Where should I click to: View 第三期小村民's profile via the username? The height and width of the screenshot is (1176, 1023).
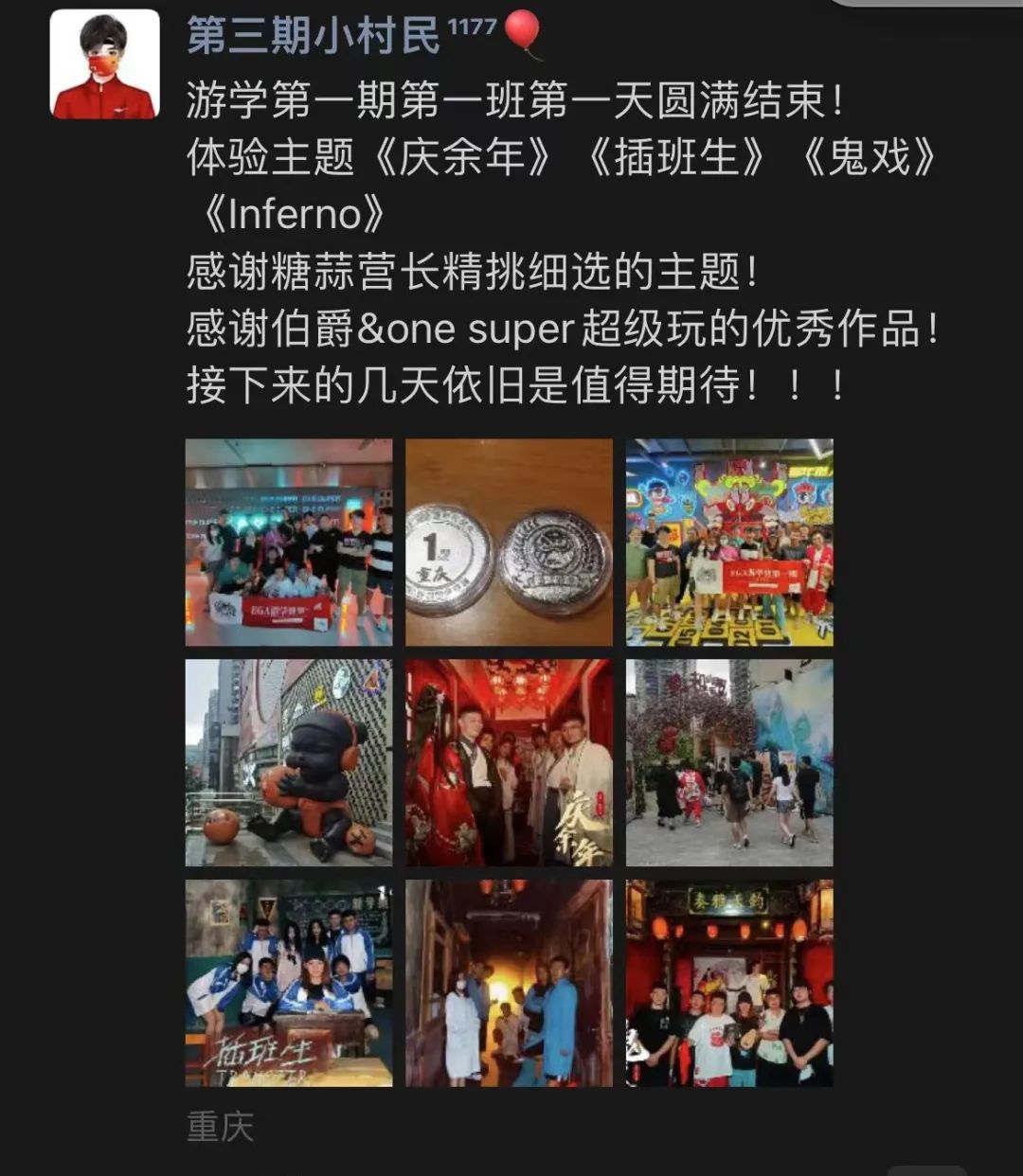tap(314, 37)
